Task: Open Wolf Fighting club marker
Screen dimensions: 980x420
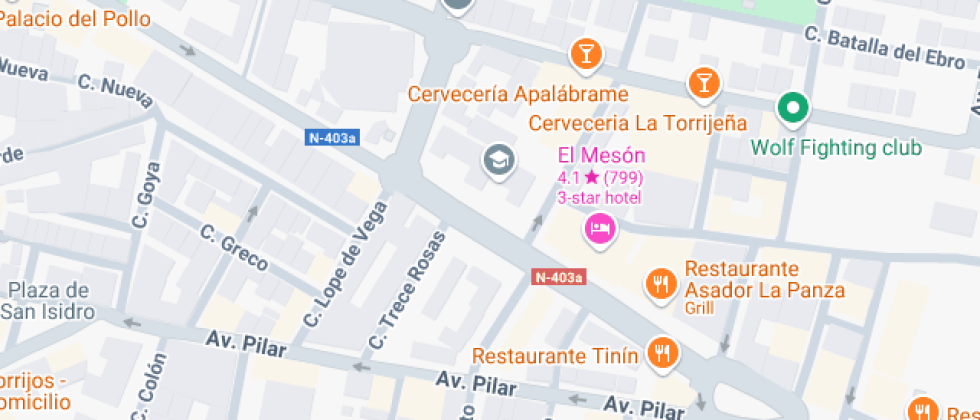Action: (x=792, y=109)
